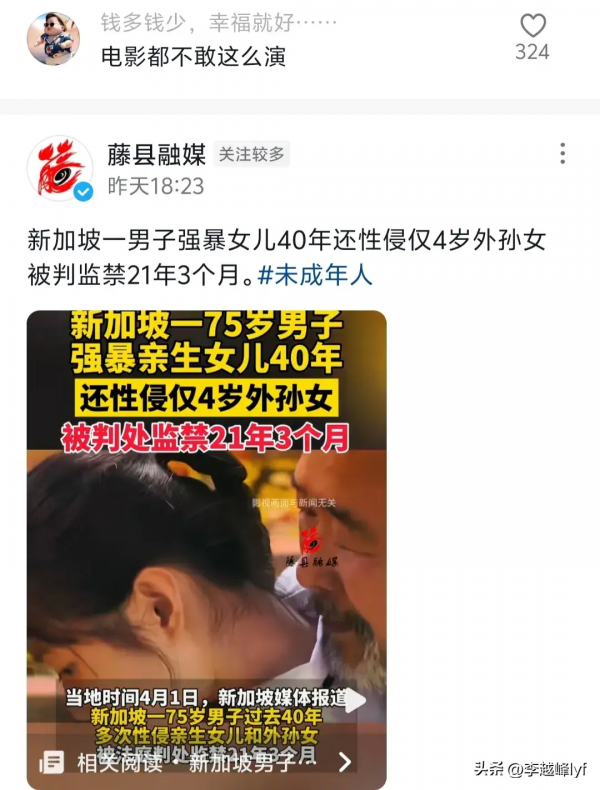Image resolution: width=600 pixels, height=790 pixels.
Task: Like the comment 电影都不敢这么演
Action: pyautogui.click(x=533, y=28)
